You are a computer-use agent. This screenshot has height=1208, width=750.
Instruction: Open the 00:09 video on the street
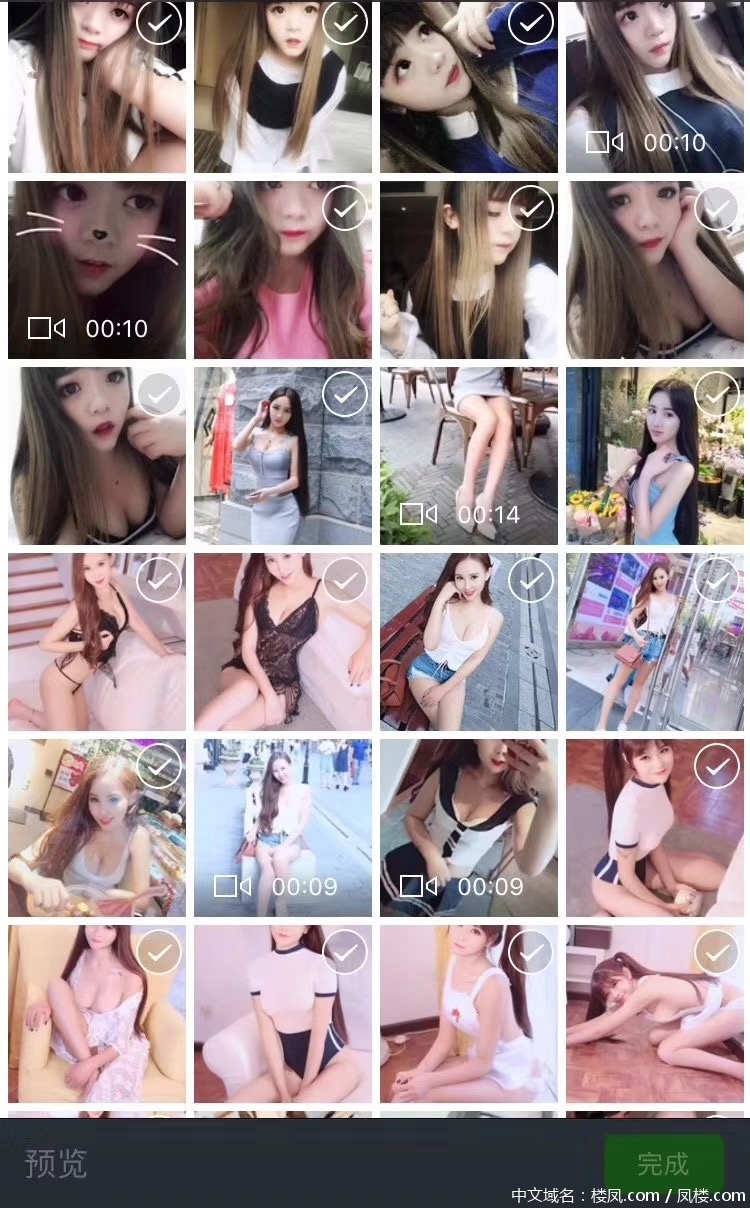(x=282, y=828)
